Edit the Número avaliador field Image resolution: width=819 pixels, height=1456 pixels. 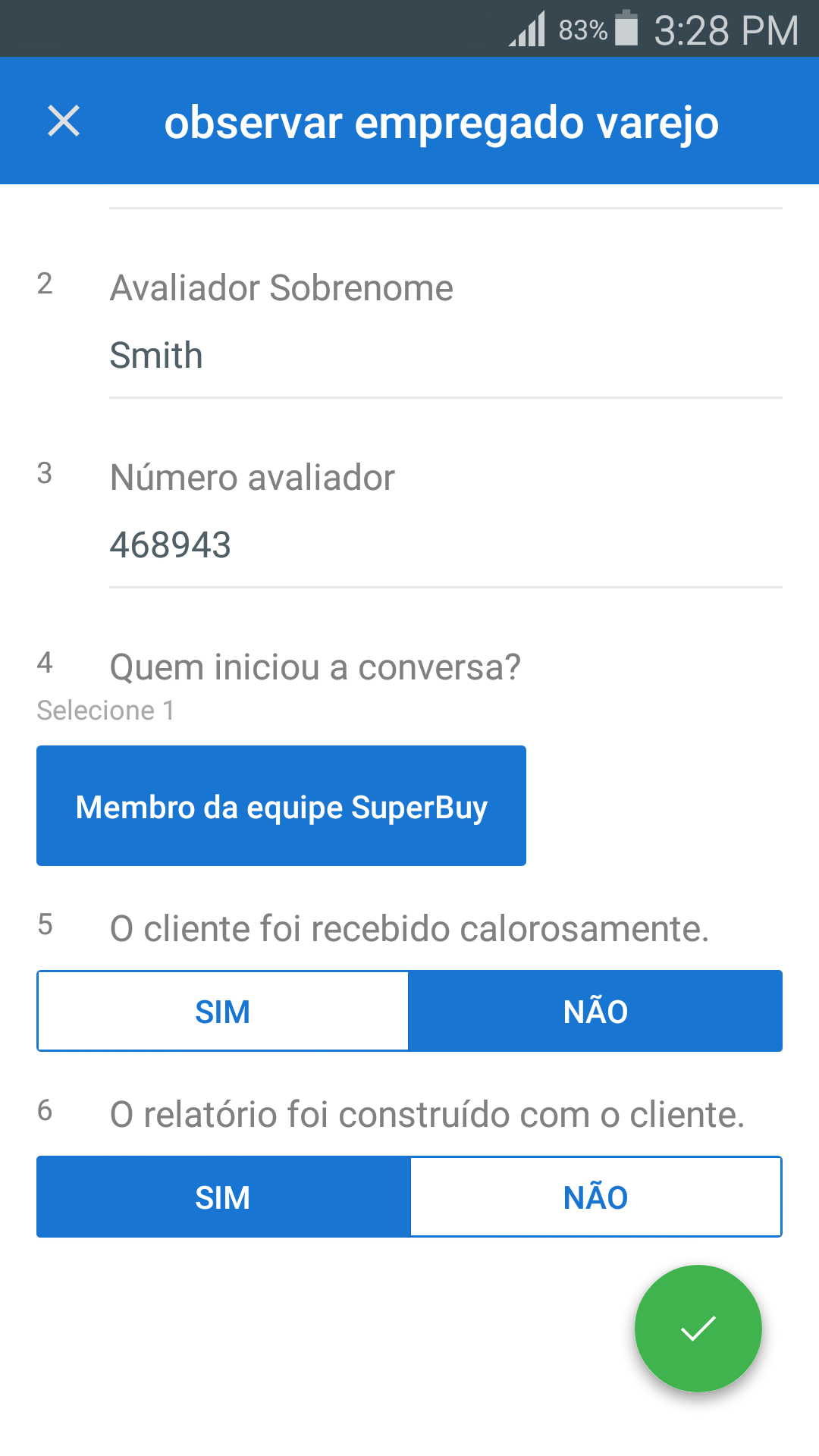coord(446,545)
